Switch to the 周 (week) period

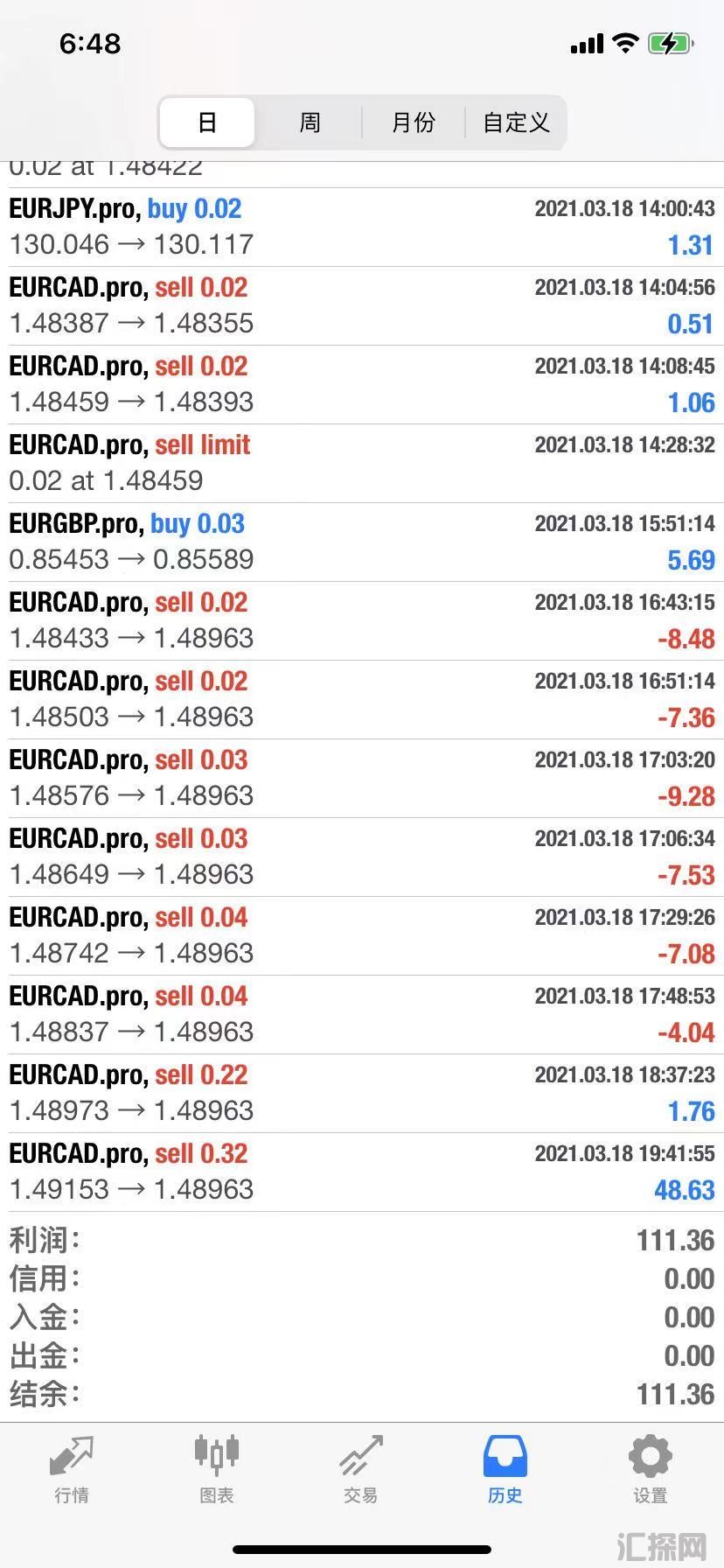(x=310, y=122)
